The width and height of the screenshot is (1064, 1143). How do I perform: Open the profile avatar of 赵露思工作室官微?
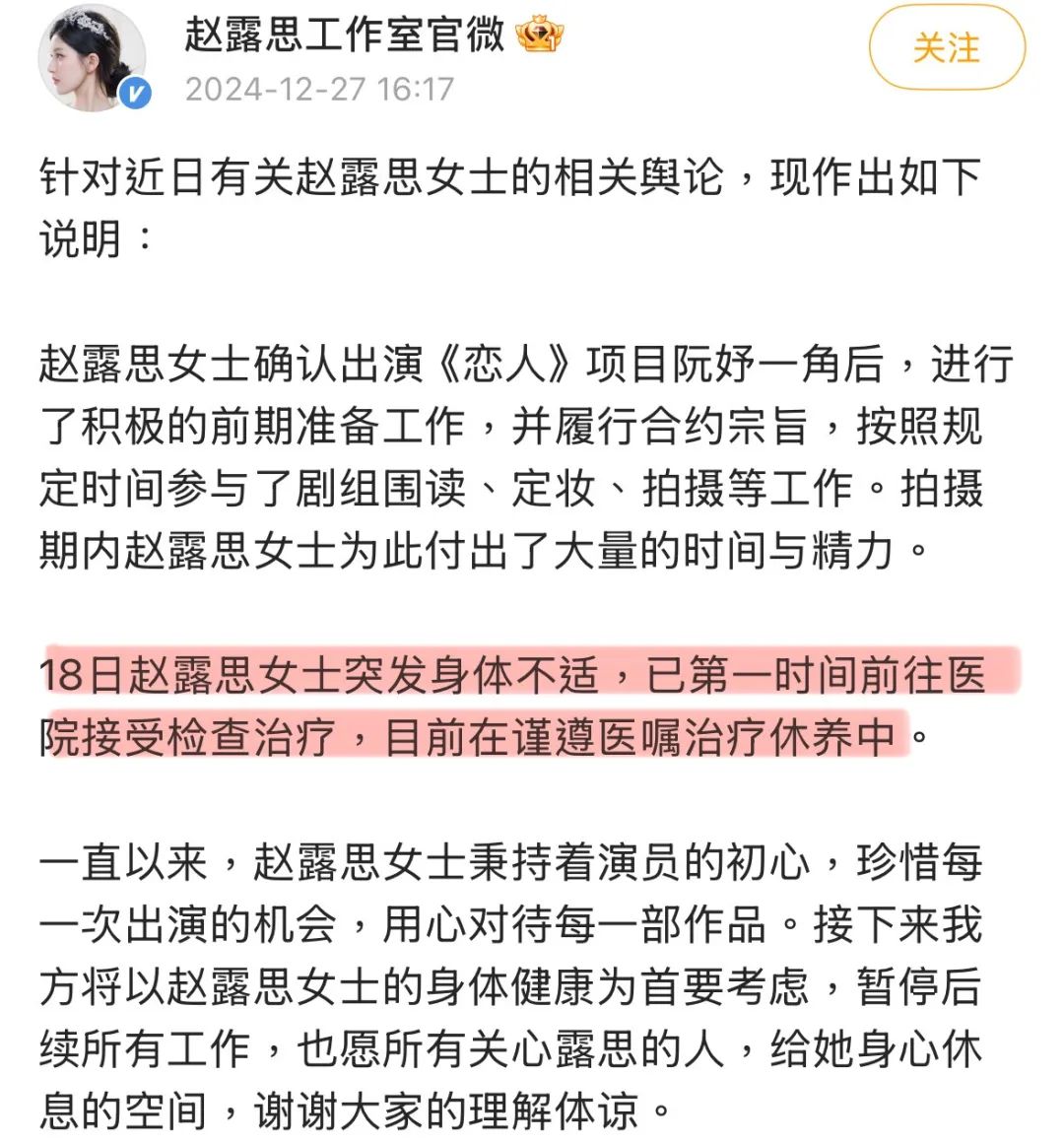pos(92,57)
